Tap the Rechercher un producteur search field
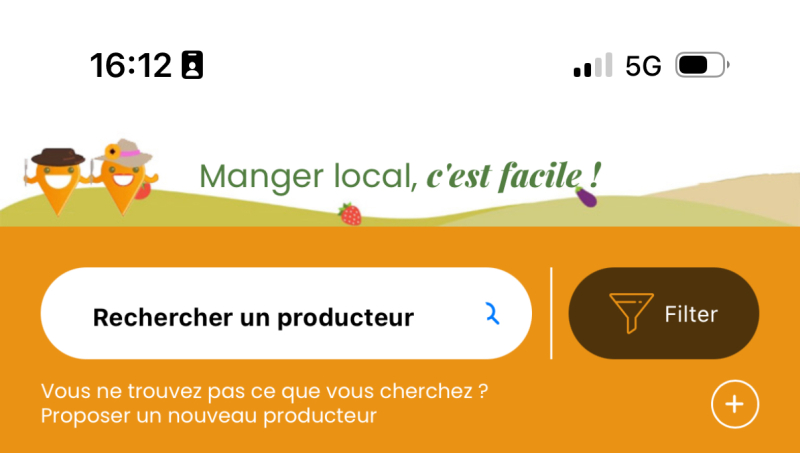 tap(253, 317)
